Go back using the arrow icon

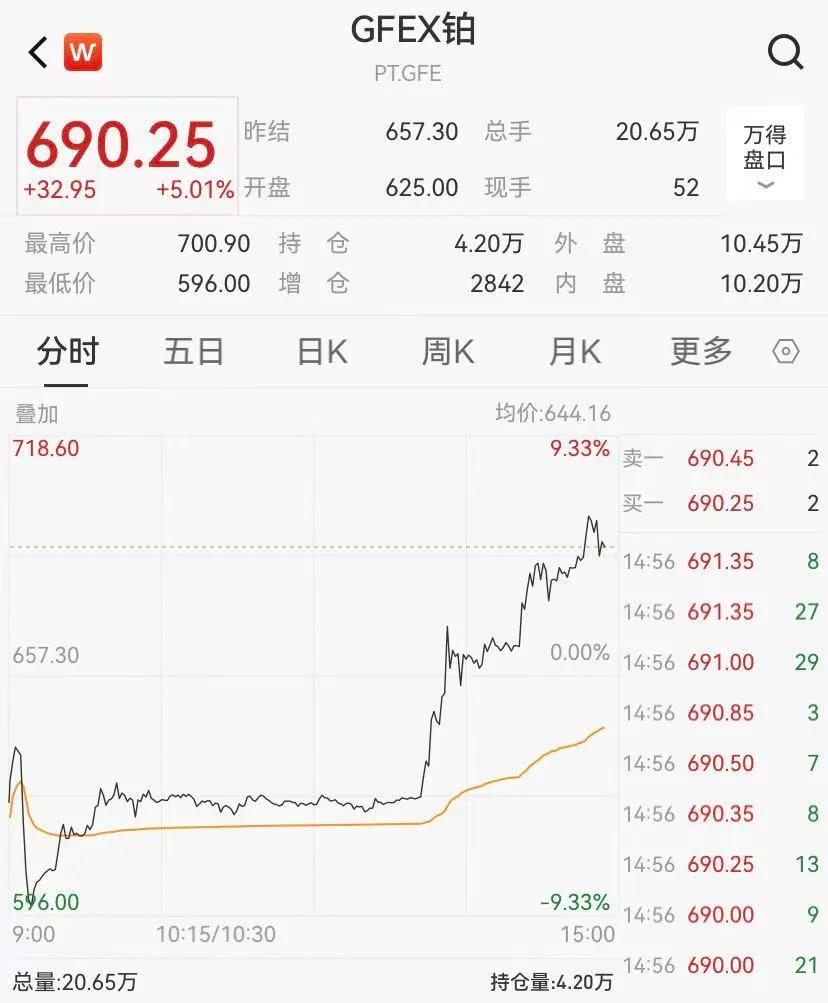point(38,52)
